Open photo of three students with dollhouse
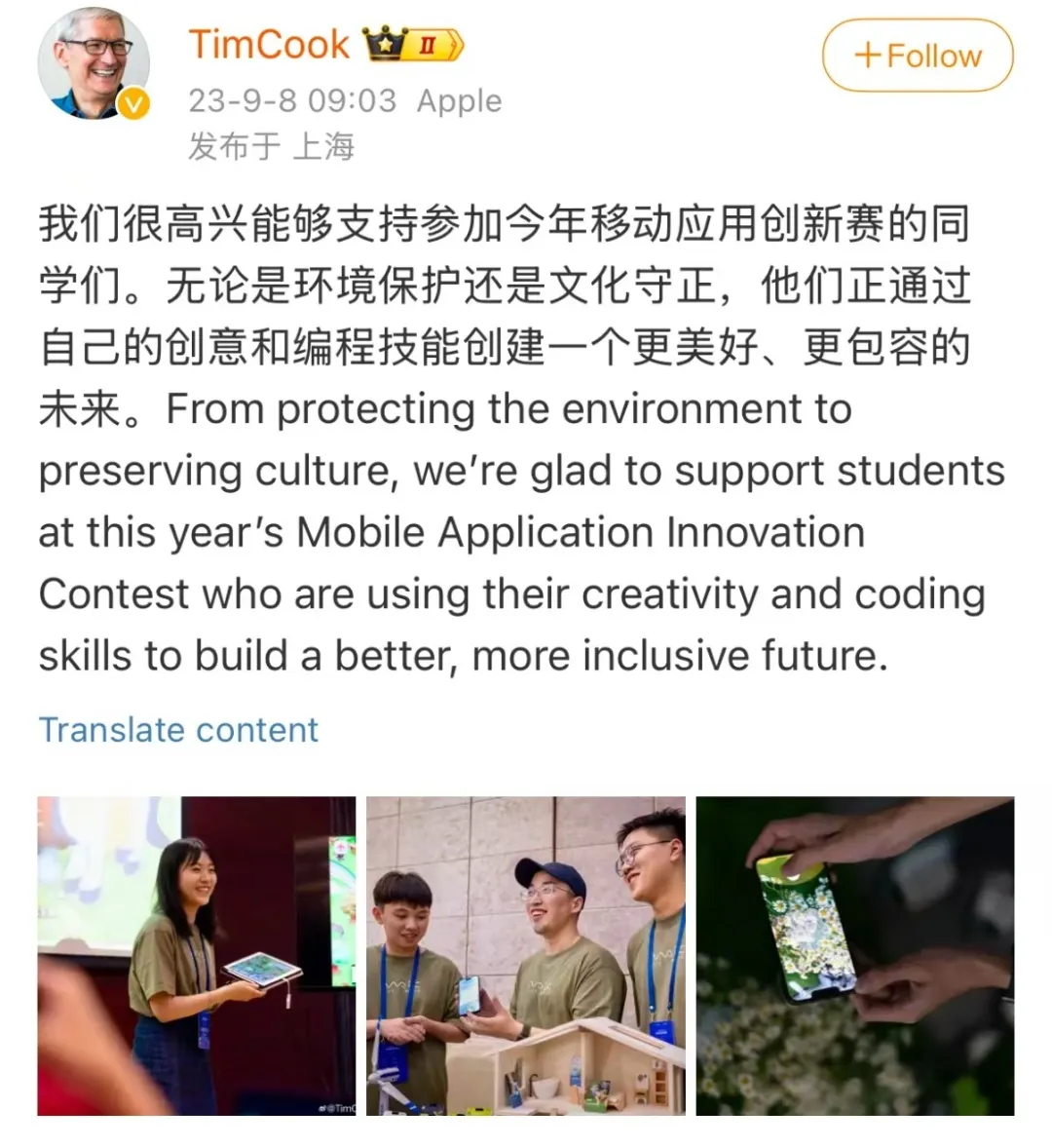 coord(525,955)
